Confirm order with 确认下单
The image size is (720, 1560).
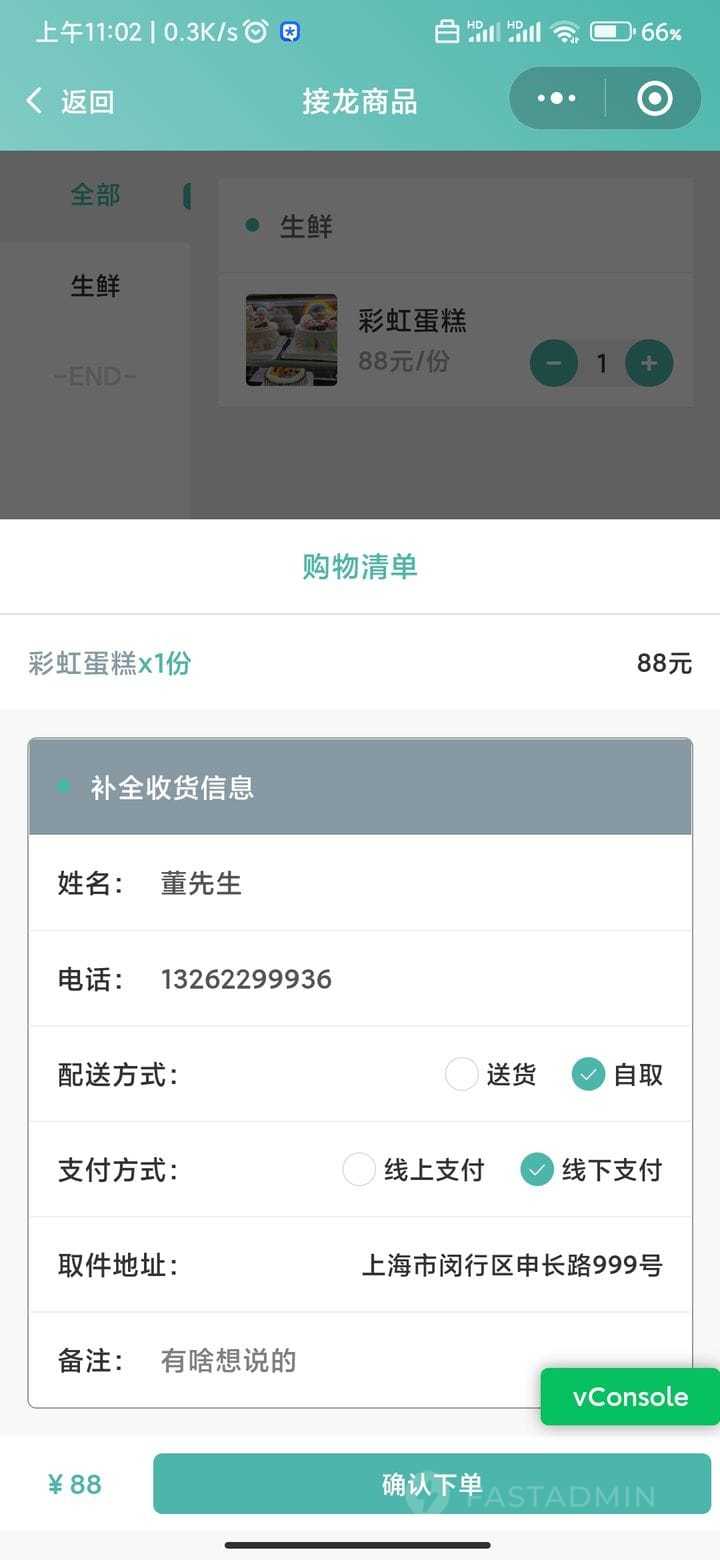pos(432,1484)
